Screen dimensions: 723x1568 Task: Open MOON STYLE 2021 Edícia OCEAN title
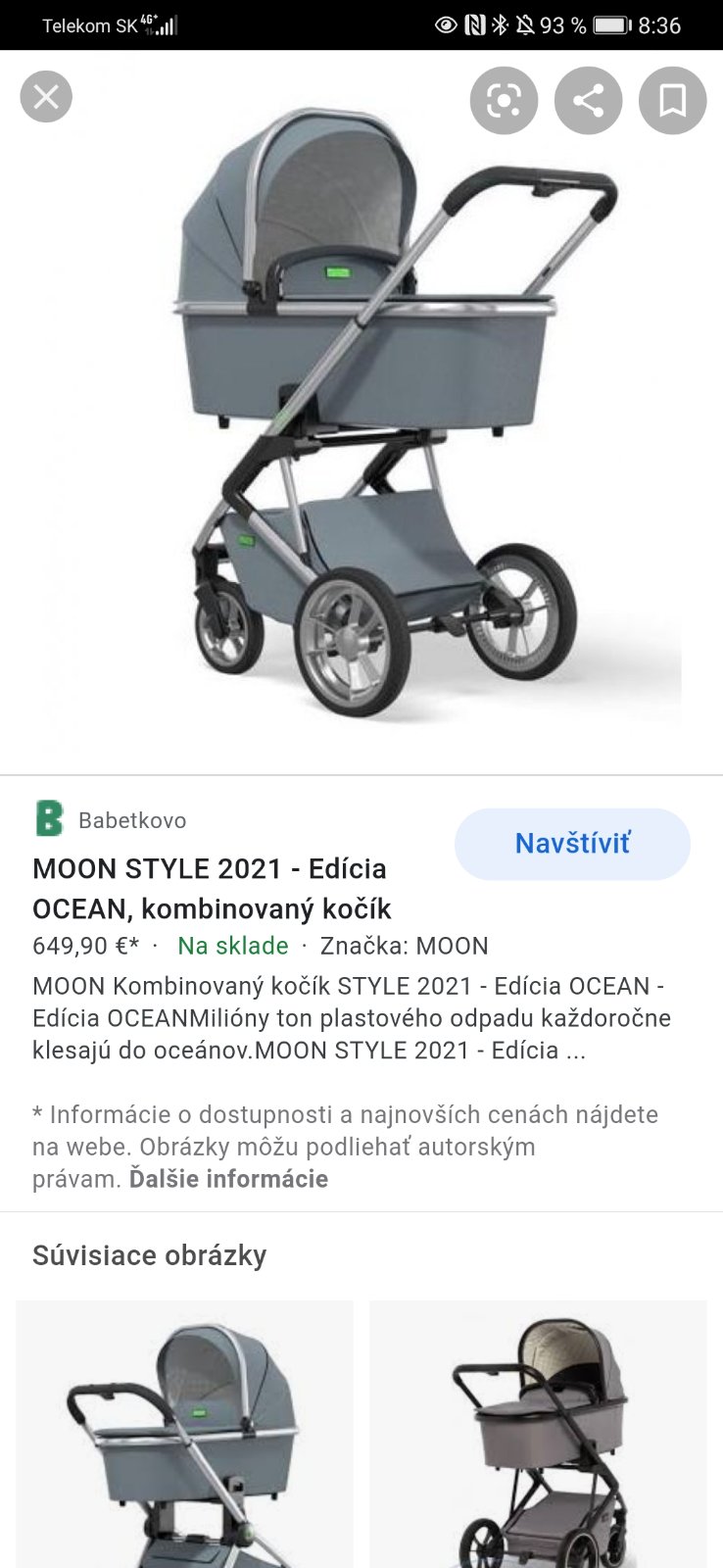(211, 889)
